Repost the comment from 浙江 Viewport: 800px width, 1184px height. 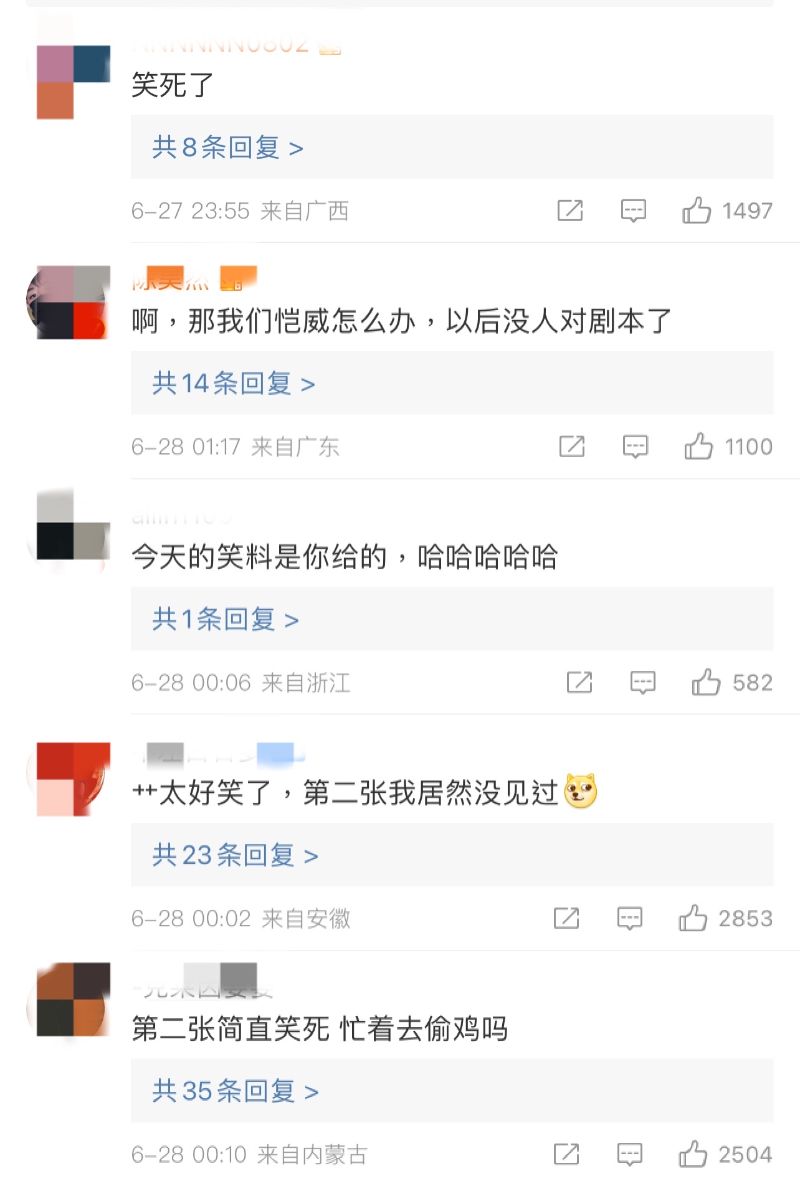[x=579, y=683]
